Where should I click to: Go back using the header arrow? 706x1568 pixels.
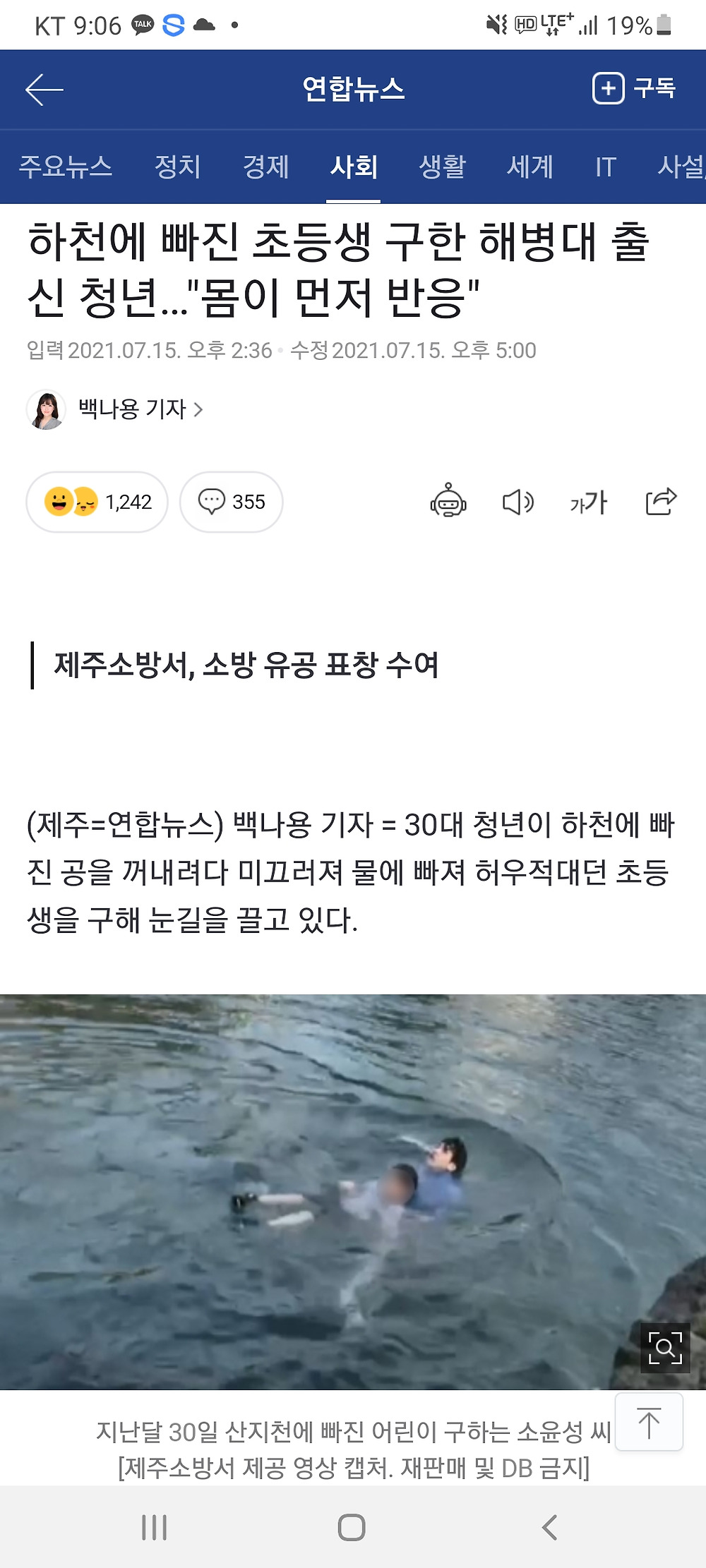[44, 90]
